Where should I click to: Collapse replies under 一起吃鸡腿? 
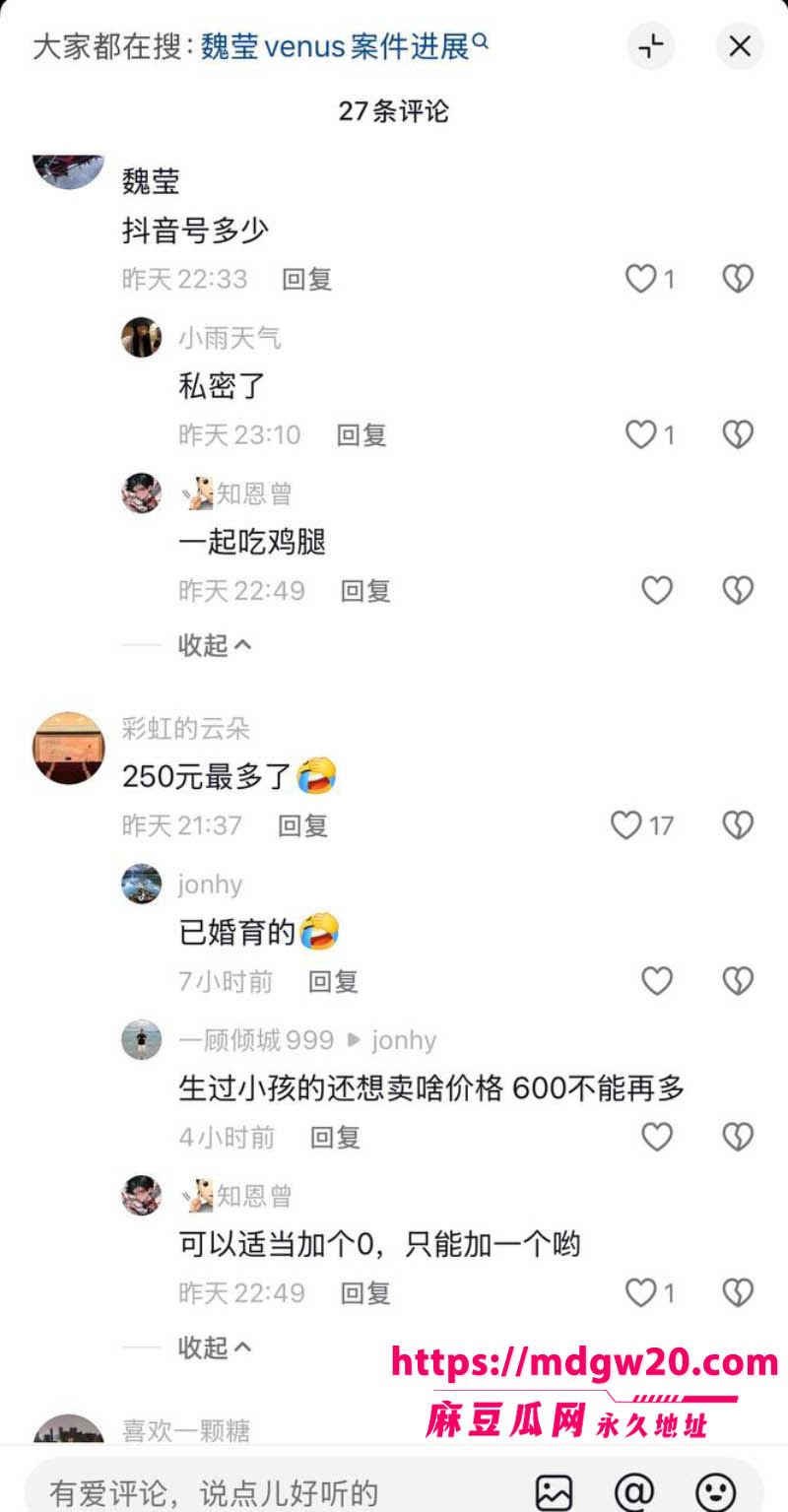pyautogui.click(x=215, y=645)
